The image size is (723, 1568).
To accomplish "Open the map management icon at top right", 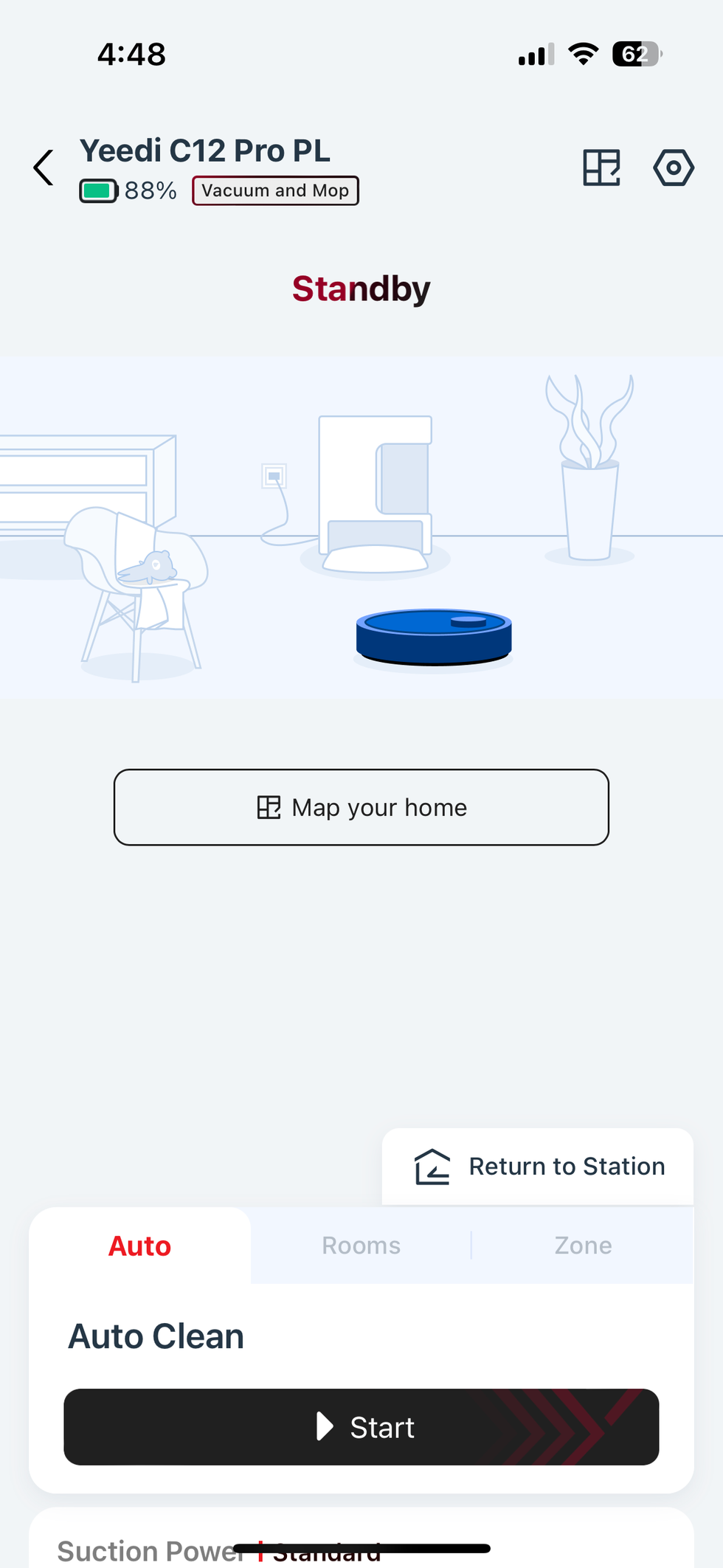I will (x=601, y=167).
